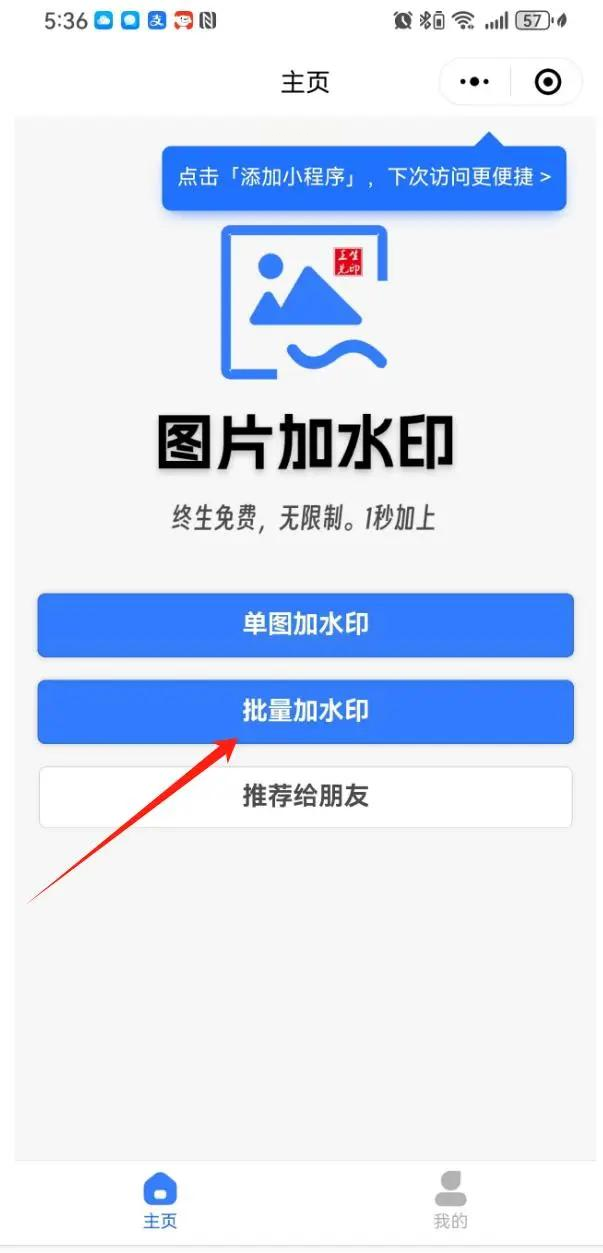Viewport: 603px width, 1253px height.
Task: Switch to the 主页 tab
Action: [x=160, y=1200]
